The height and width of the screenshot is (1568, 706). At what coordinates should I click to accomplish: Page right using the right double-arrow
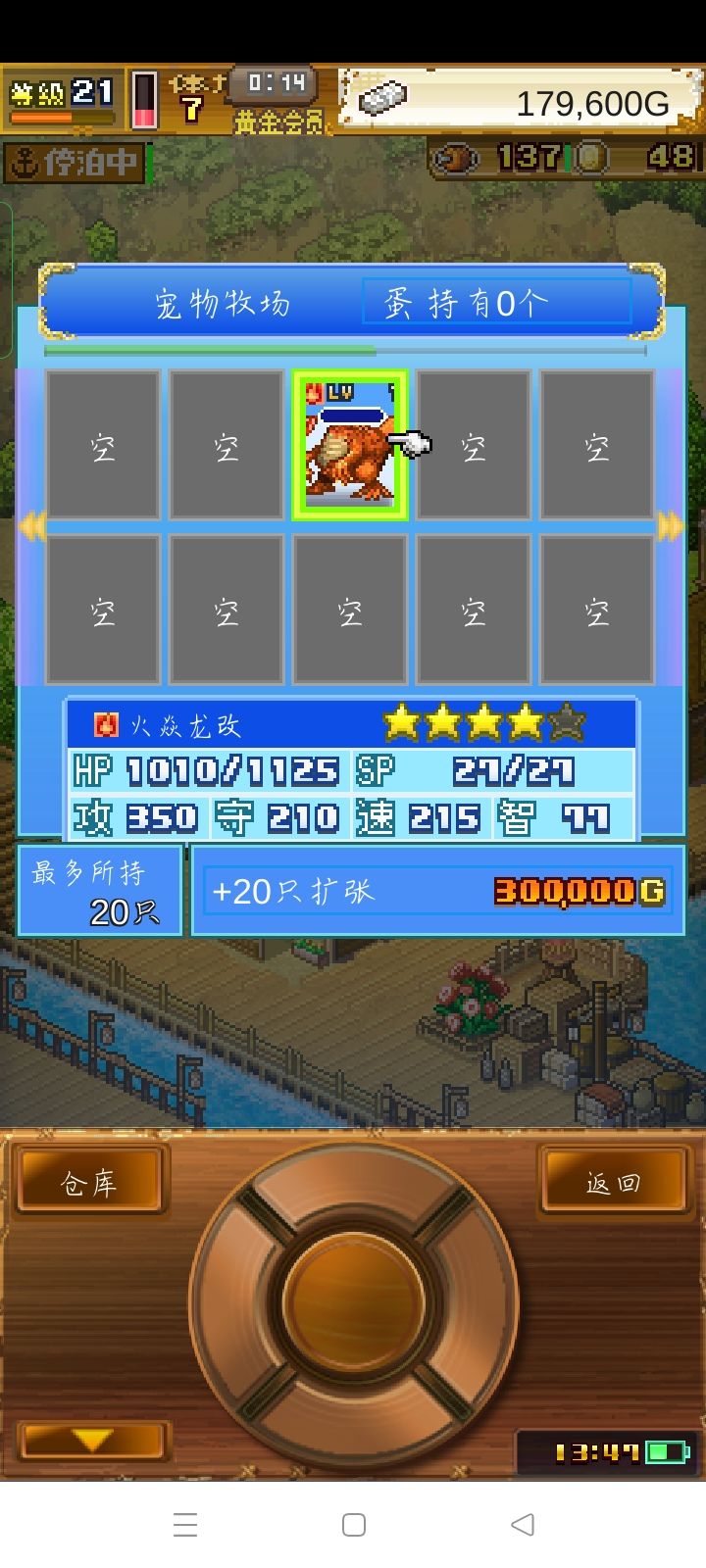click(x=671, y=525)
